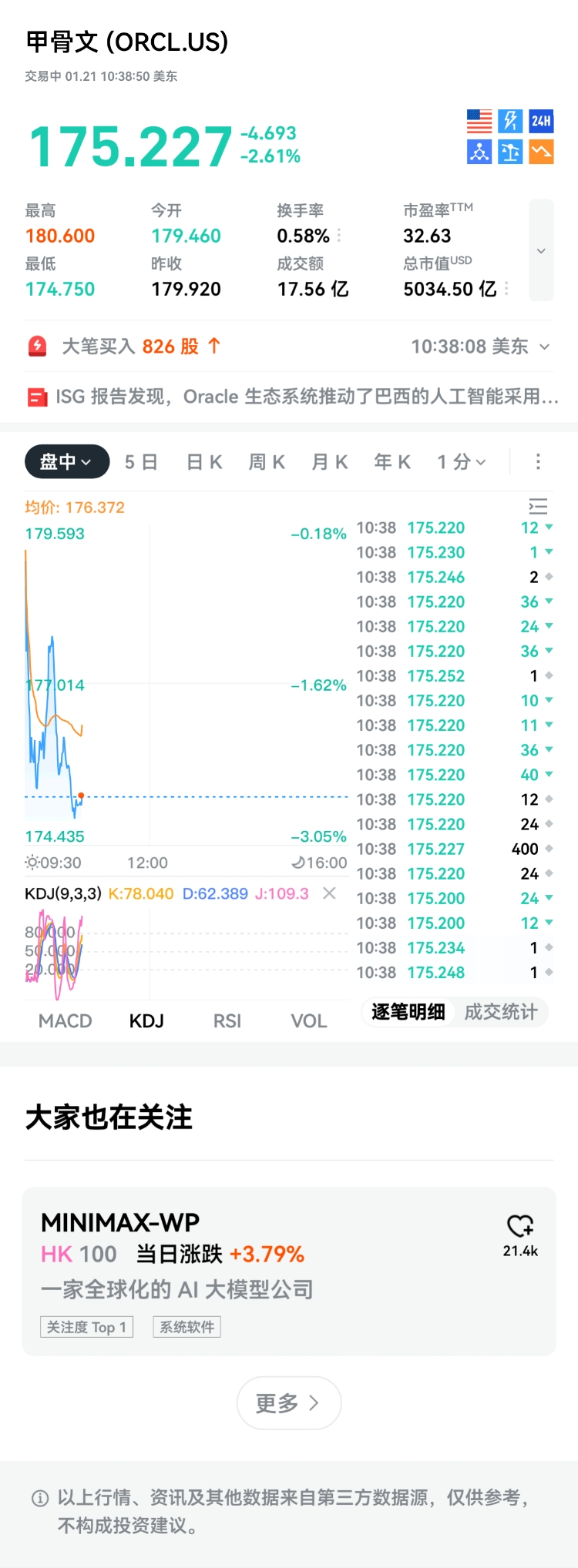
Task: Switch to the 日K chart
Action: (x=204, y=462)
